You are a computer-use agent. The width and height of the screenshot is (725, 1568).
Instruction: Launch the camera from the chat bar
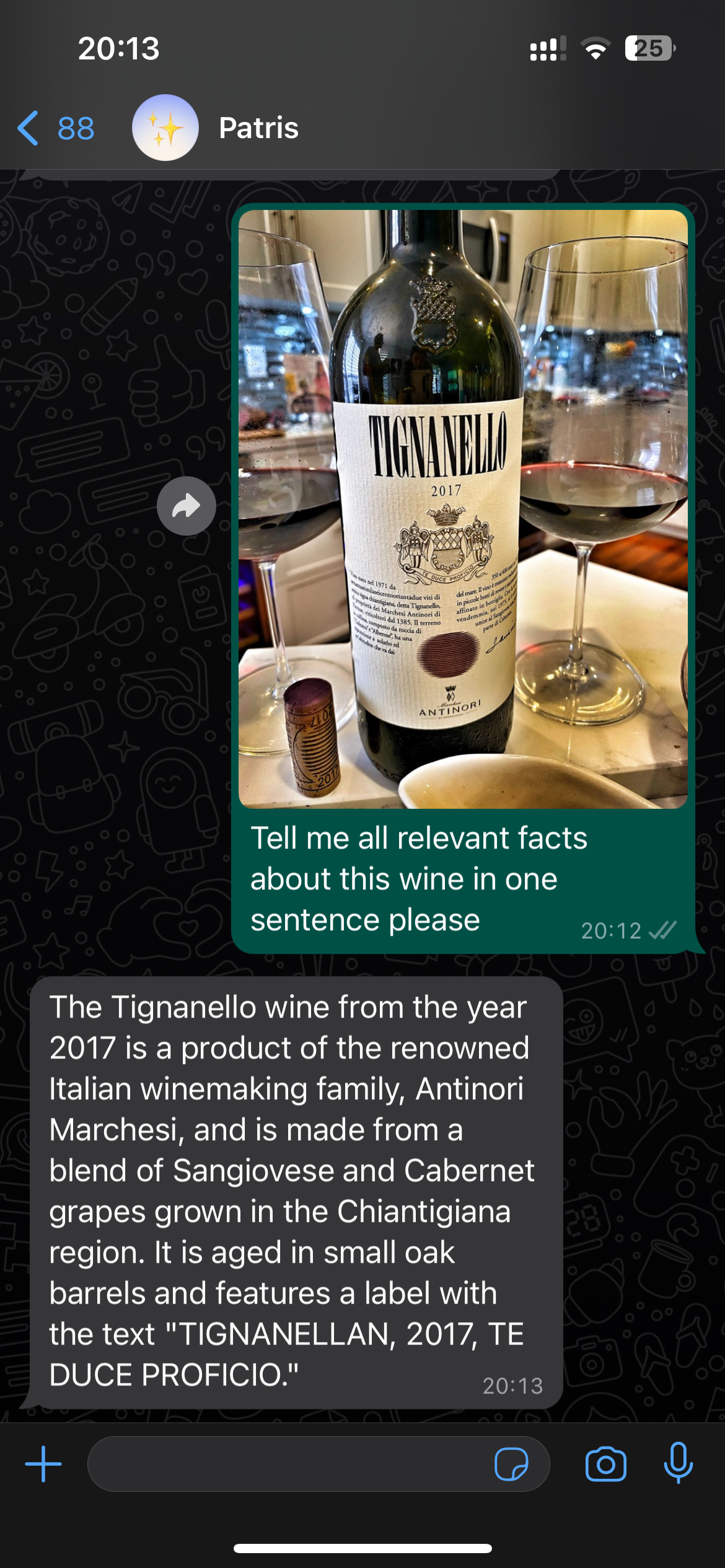click(x=605, y=1464)
